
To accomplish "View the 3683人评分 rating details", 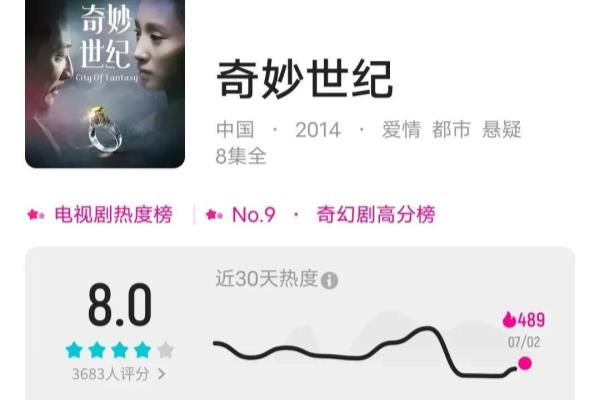I will pyautogui.click(x=119, y=374).
